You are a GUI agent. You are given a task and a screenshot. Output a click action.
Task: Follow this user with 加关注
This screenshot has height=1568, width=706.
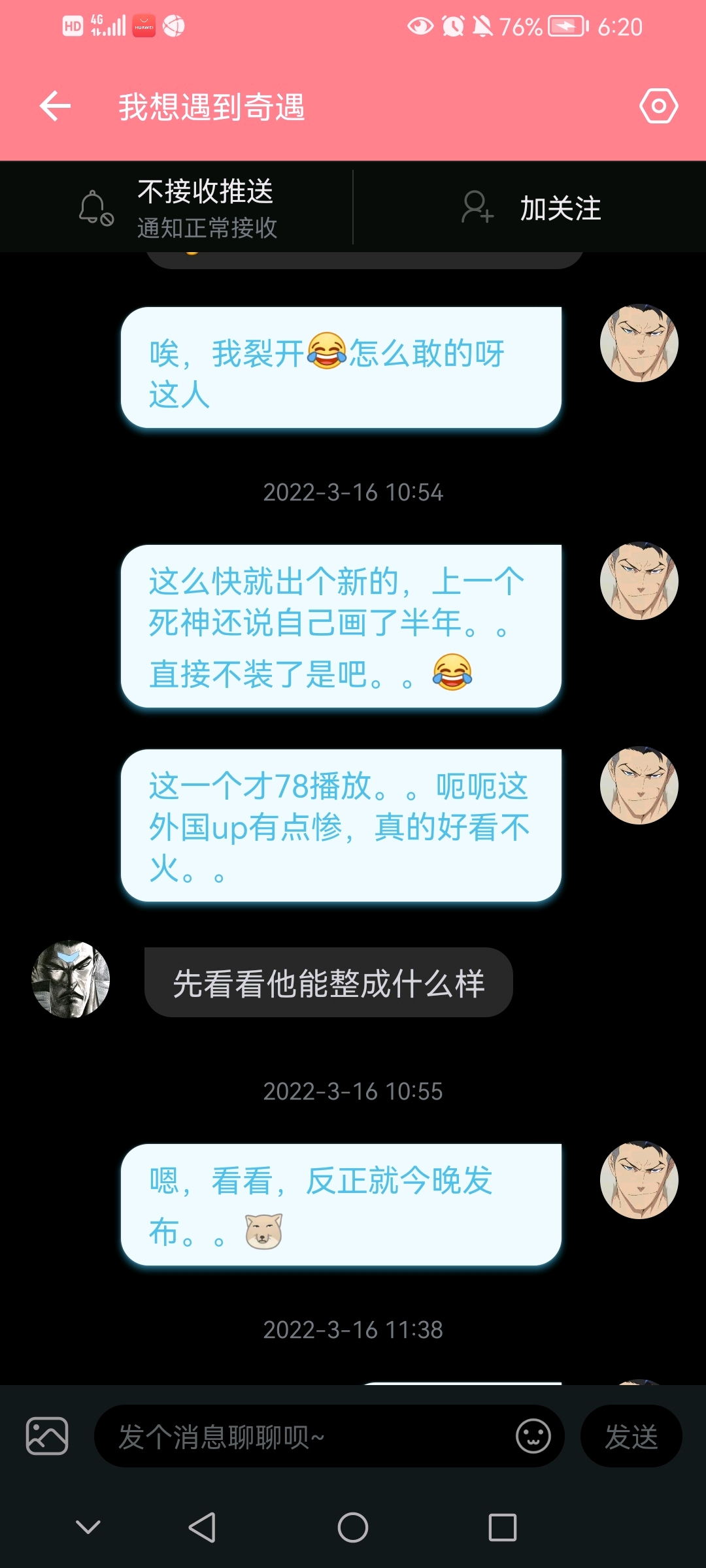pos(529,208)
